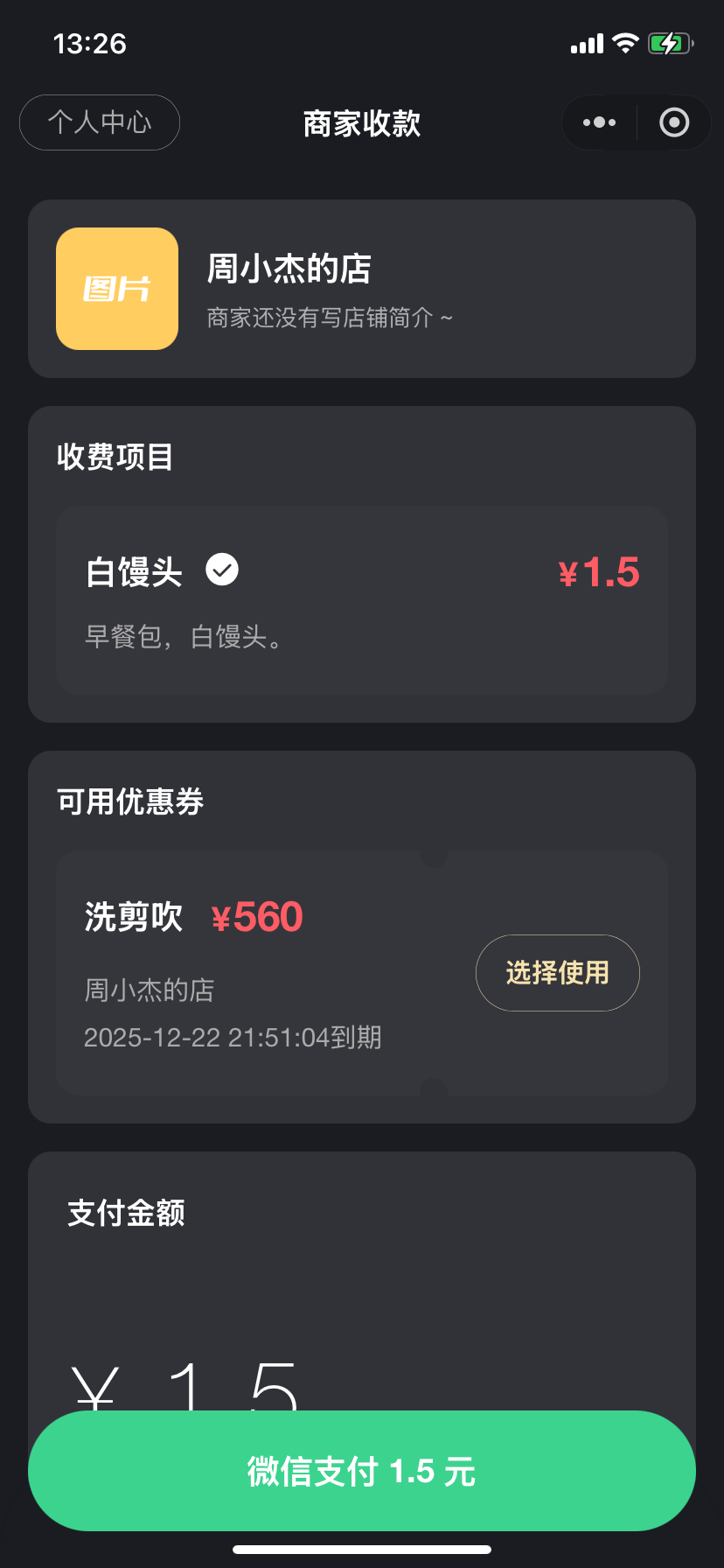
Task: Select the 白馒头 charge item
Action: click(x=362, y=600)
